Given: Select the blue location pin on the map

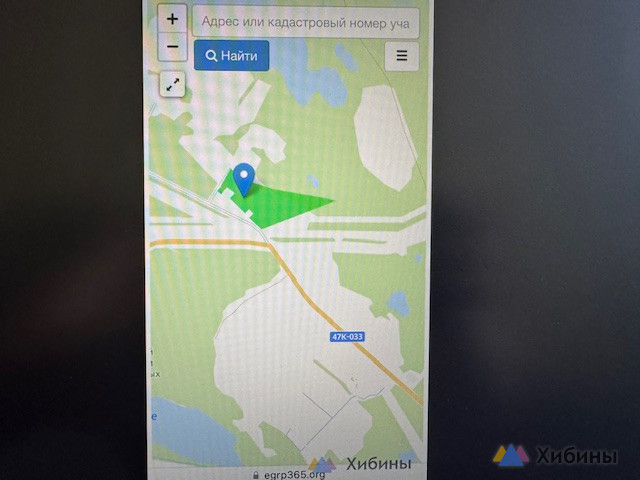Looking at the screenshot, I should pyautogui.click(x=244, y=180).
